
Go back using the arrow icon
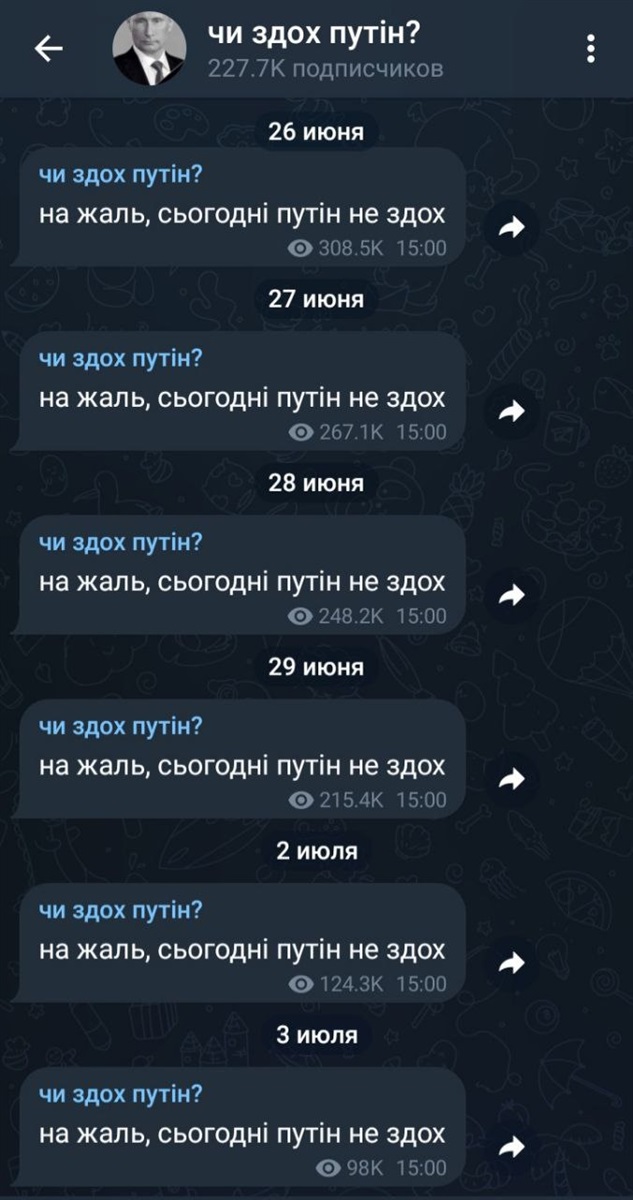pyautogui.click(x=48, y=49)
